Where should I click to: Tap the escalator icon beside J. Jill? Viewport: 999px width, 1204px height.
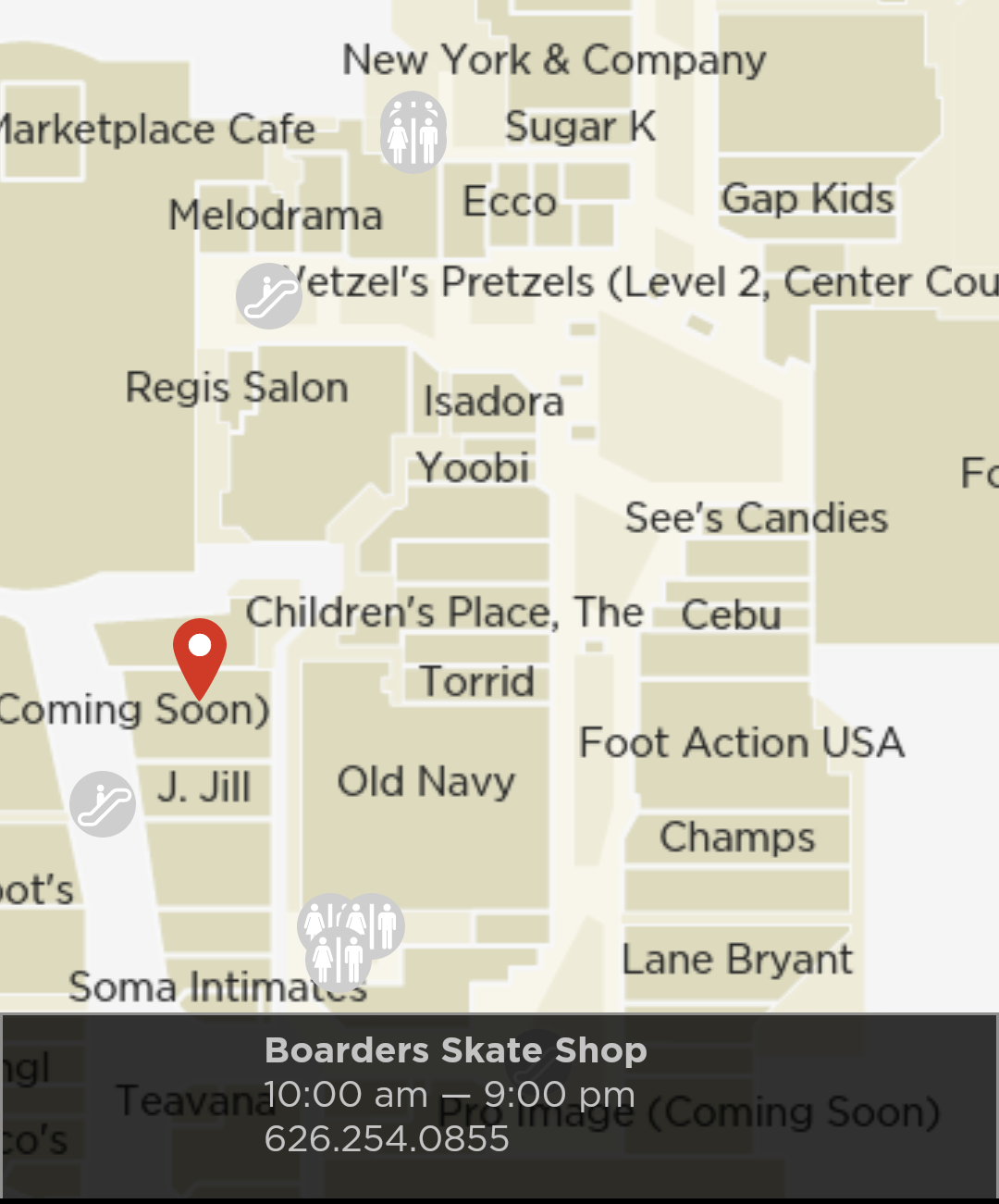(103, 804)
